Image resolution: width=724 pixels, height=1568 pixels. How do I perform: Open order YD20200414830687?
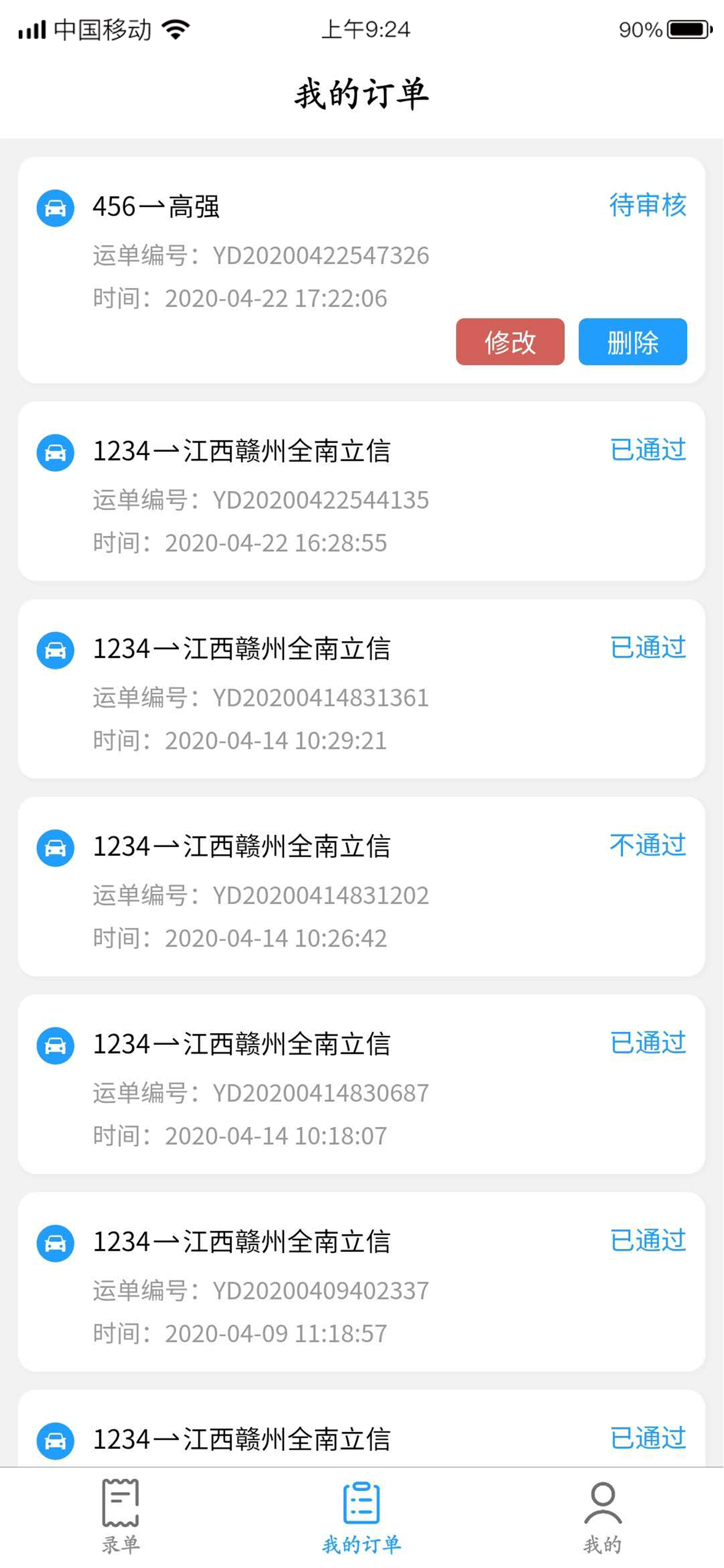point(361,1084)
